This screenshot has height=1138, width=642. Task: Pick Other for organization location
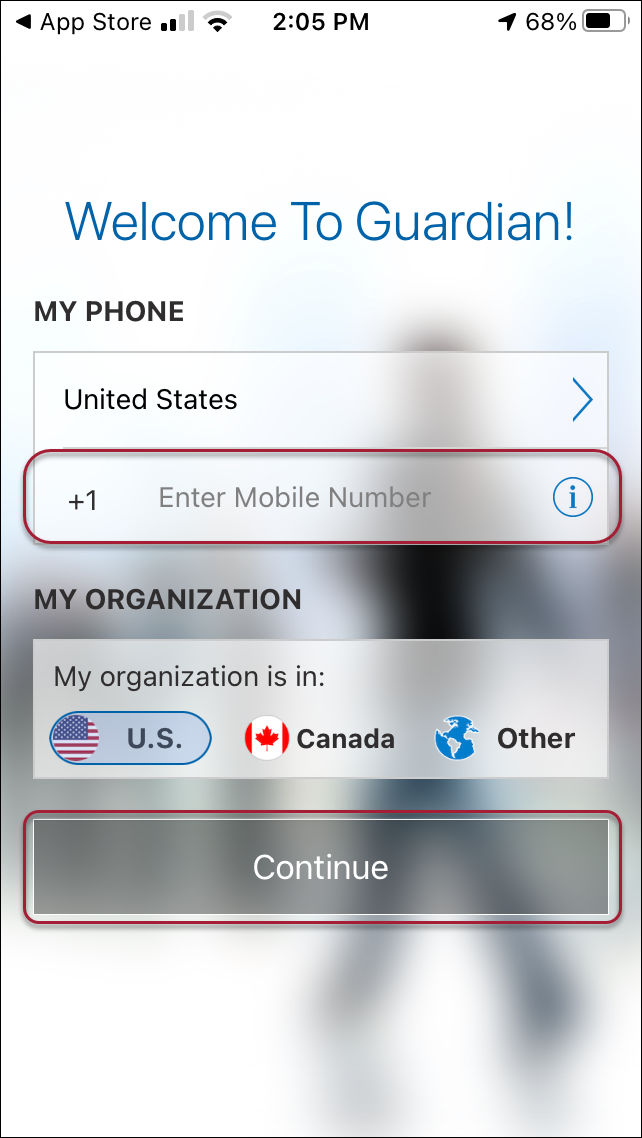point(505,738)
